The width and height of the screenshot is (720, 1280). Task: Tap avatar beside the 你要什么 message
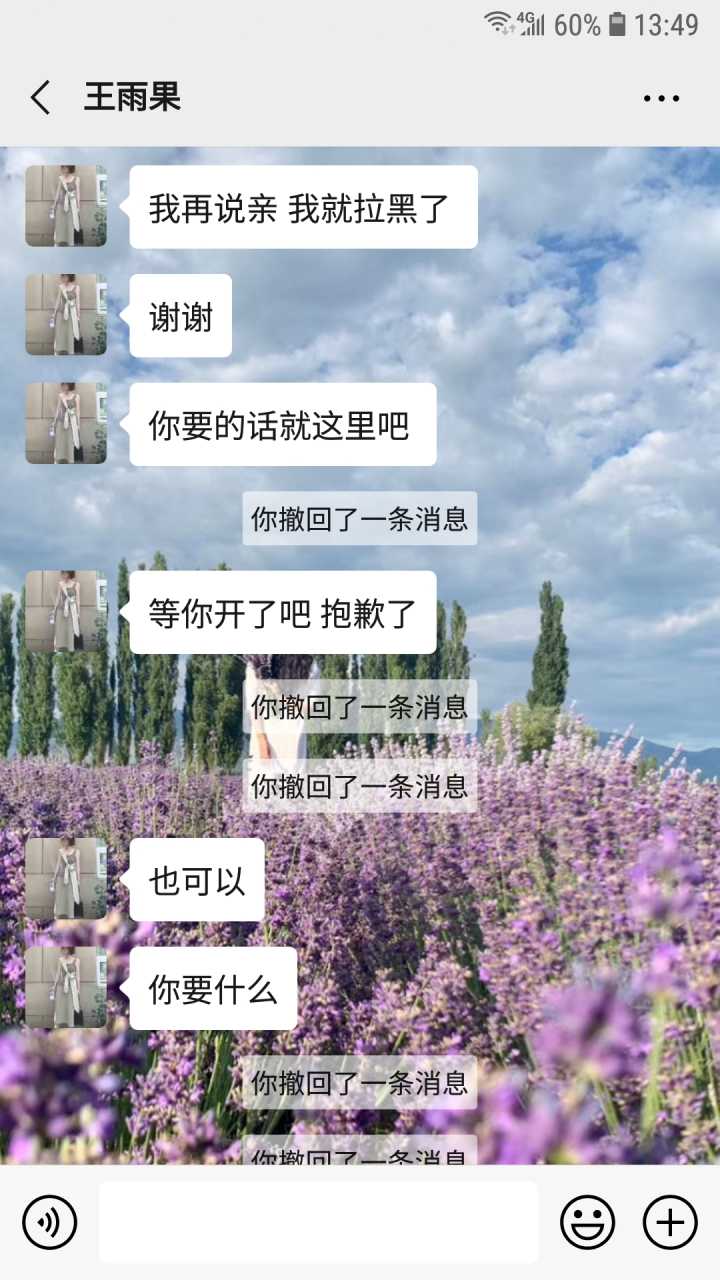point(66,988)
